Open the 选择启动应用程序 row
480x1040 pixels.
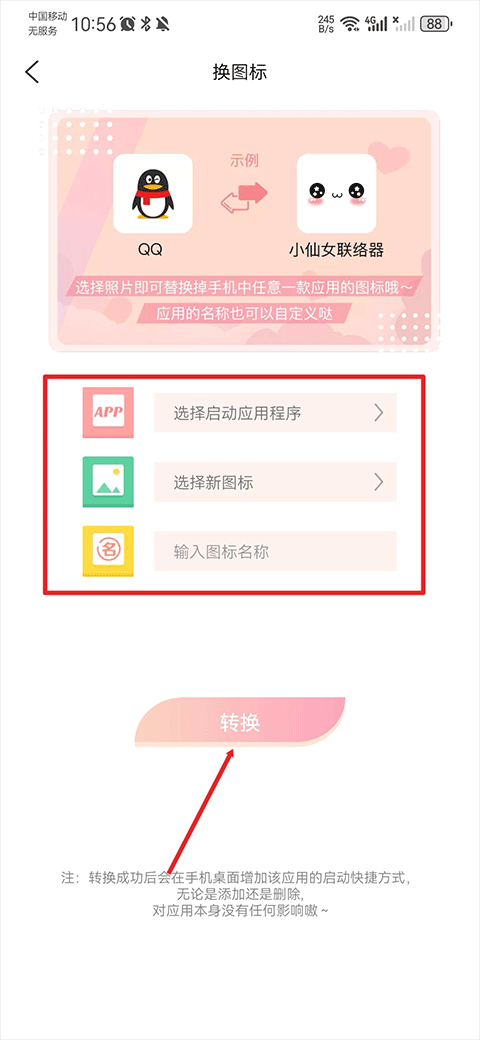coord(275,413)
